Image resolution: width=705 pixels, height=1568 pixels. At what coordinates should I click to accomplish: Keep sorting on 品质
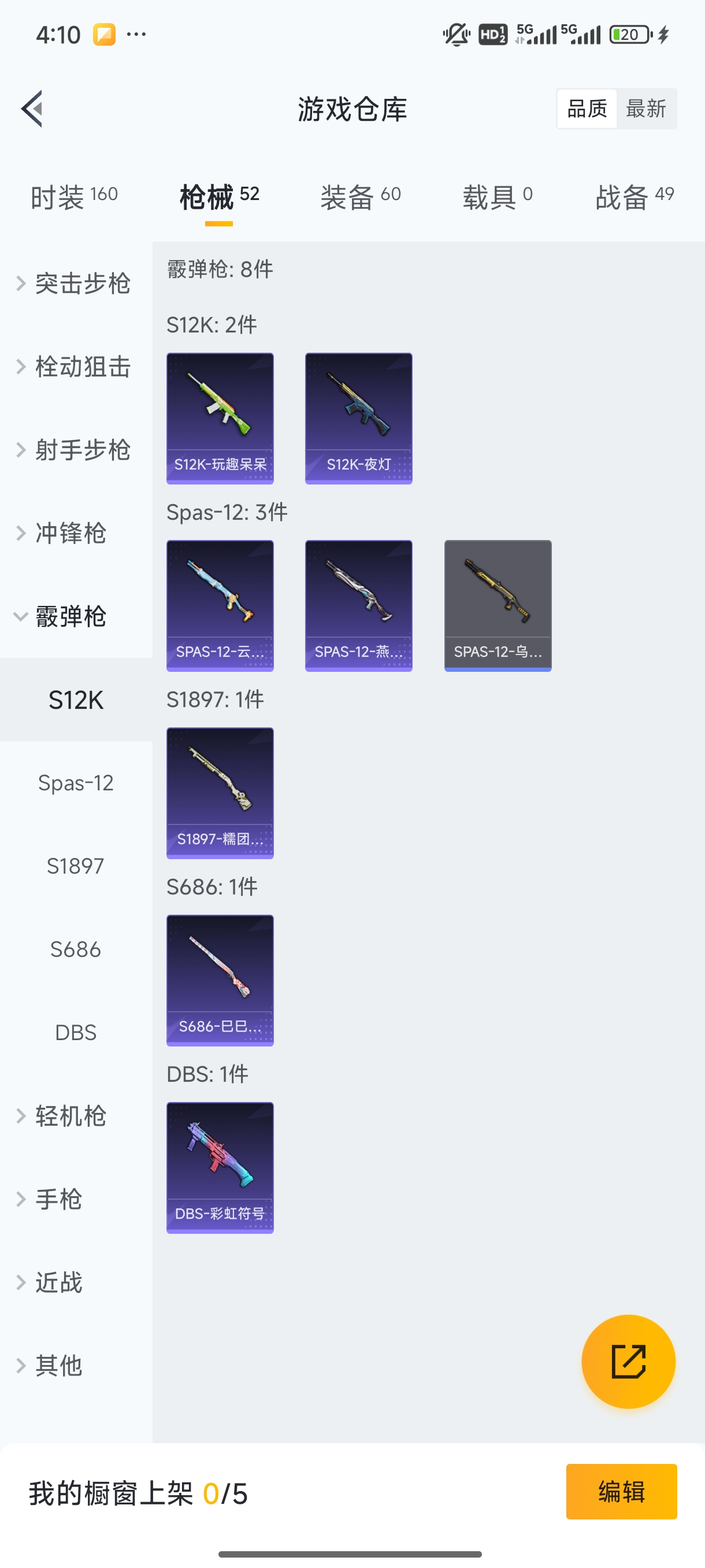point(586,108)
